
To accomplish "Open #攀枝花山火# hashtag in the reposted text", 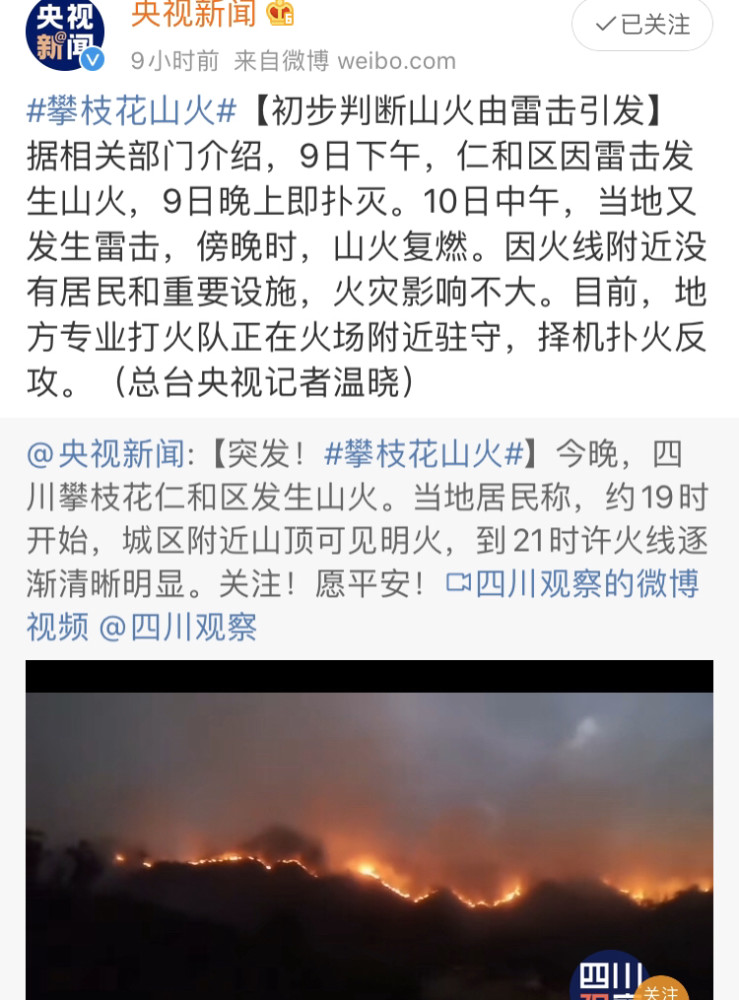I will click(x=424, y=453).
